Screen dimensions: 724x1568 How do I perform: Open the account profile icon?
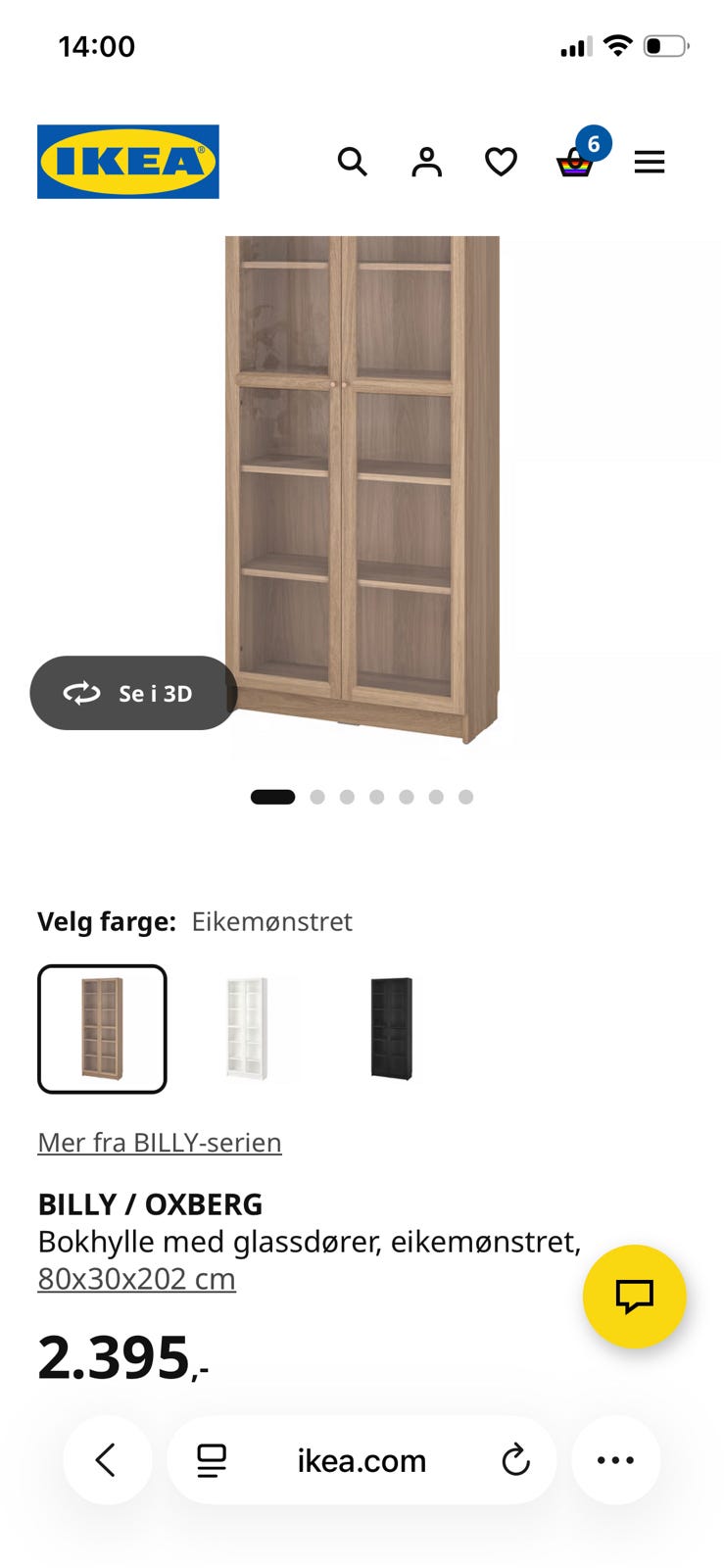426,162
